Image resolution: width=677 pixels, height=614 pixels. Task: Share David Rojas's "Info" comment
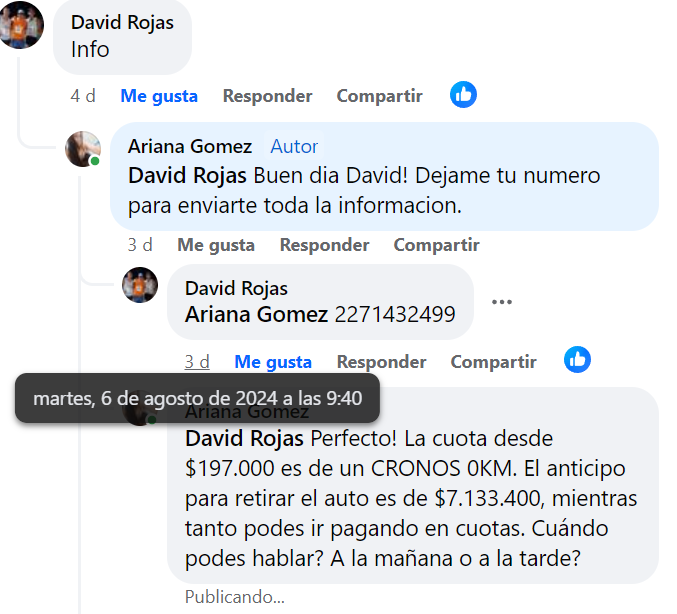(379, 96)
